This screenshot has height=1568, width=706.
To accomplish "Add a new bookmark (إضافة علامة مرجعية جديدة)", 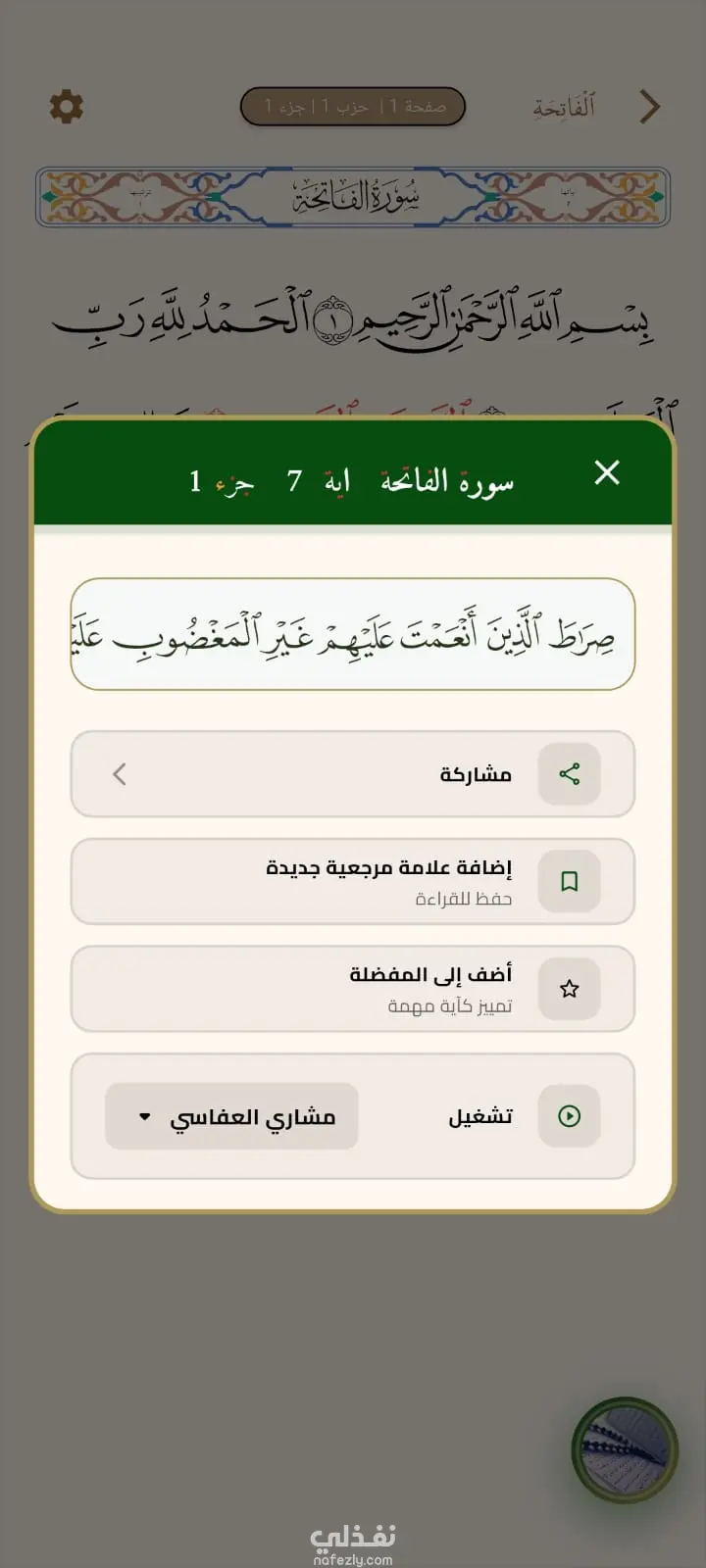I will pos(353,881).
